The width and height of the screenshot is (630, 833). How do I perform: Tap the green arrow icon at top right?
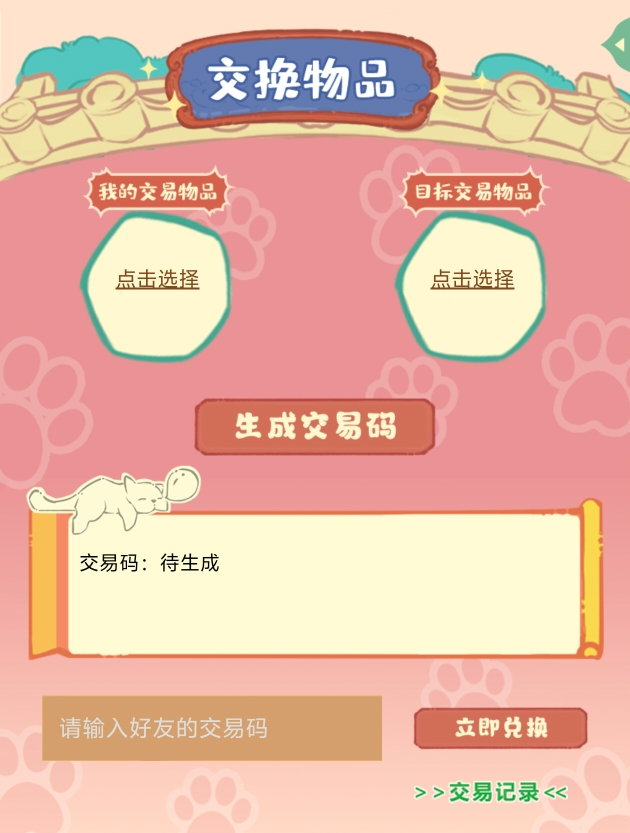(x=617, y=45)
